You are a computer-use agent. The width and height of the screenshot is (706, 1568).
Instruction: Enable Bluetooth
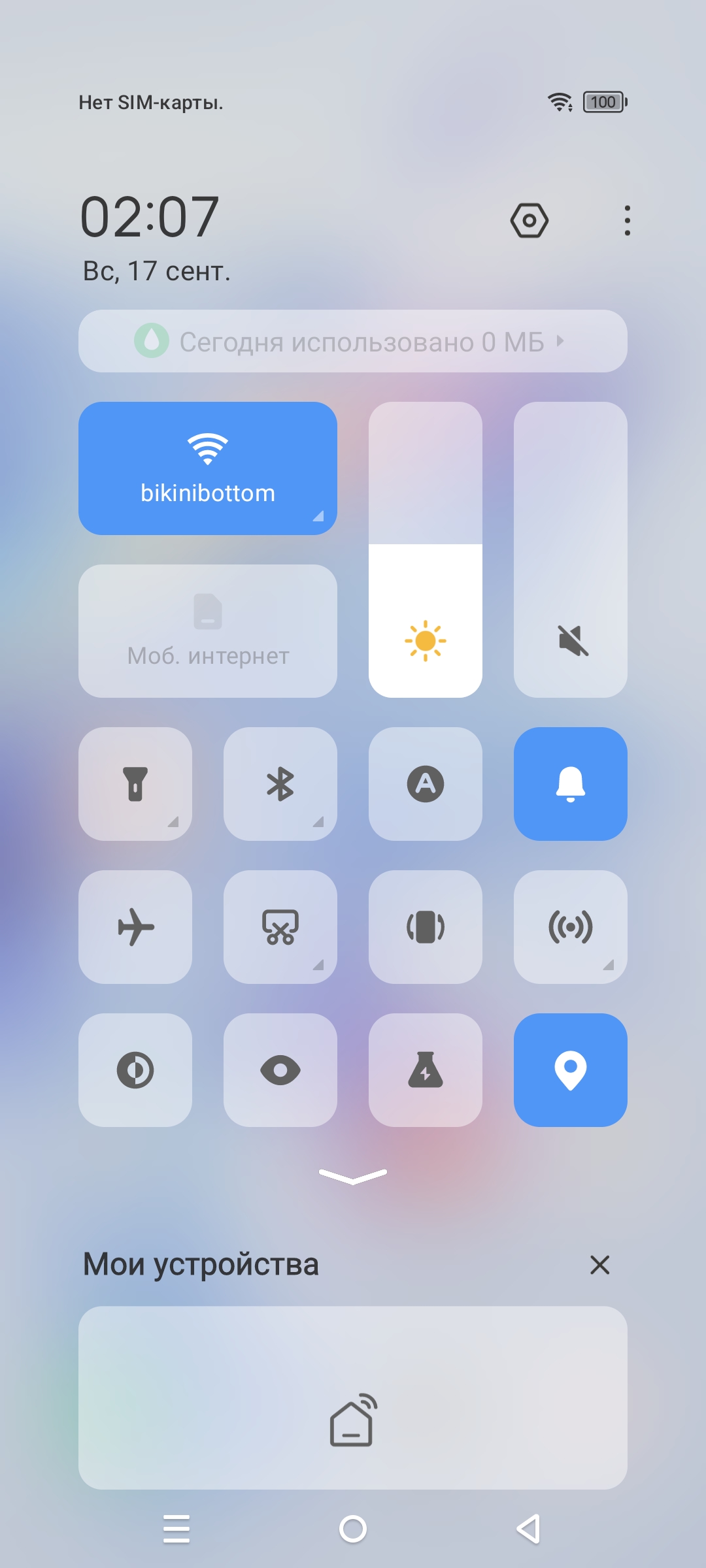point(280,783)
